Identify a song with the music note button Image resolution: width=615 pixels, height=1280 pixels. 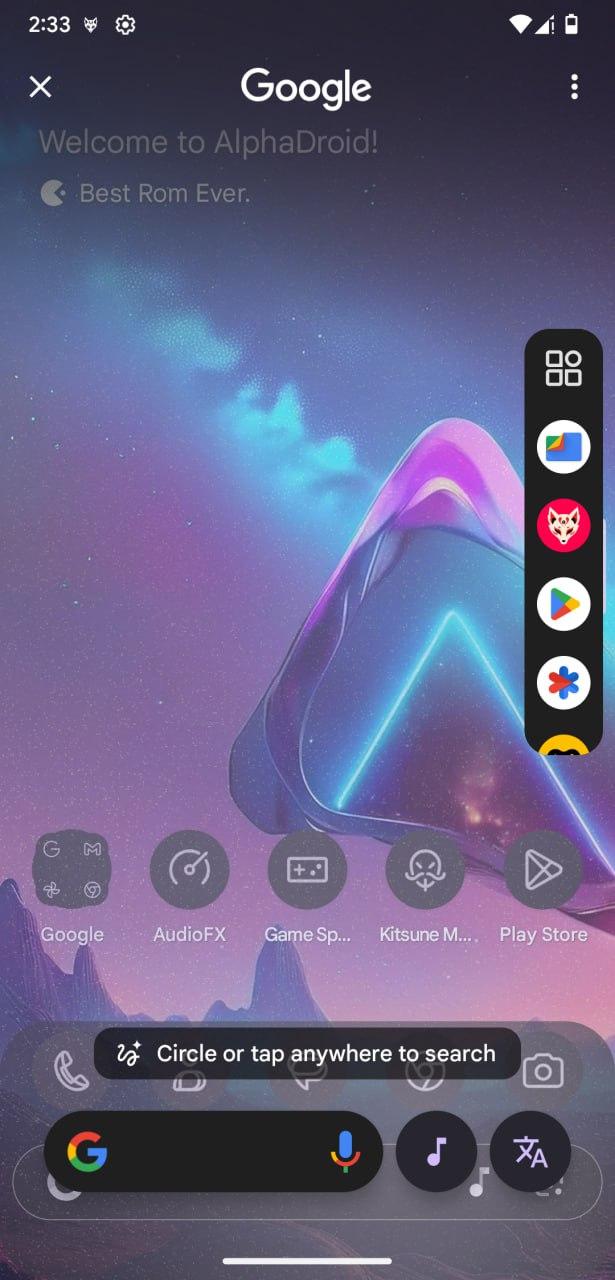point(436,1151)
